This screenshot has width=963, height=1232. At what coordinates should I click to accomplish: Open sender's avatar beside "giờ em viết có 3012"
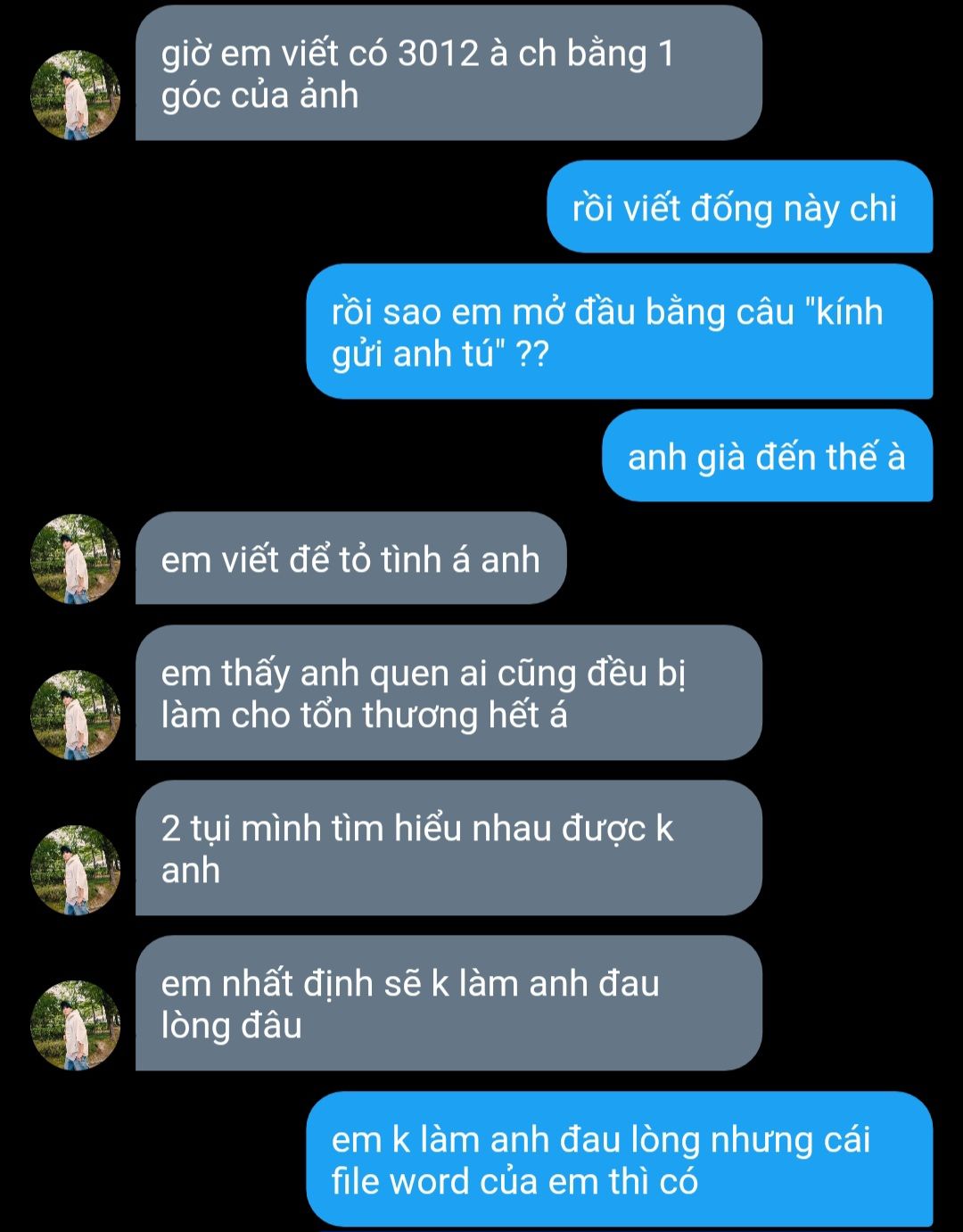click(76, 95)
